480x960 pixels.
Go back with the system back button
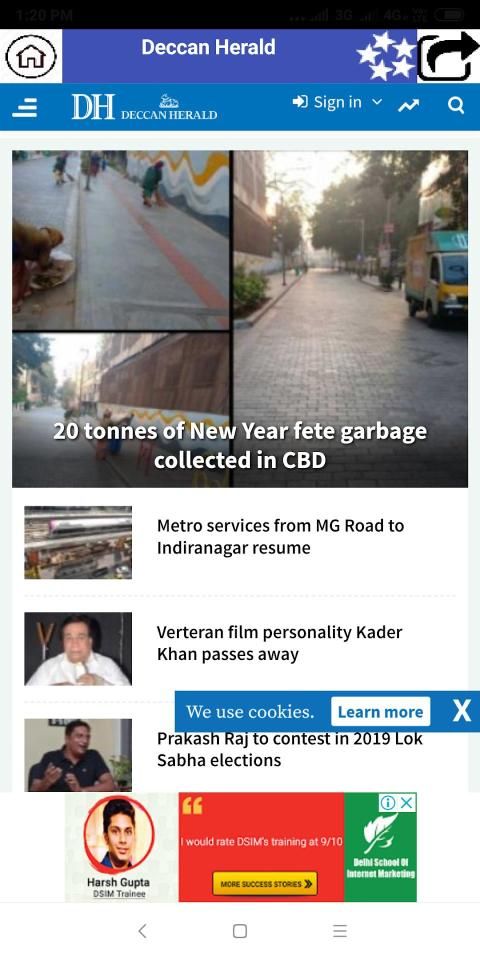tap(142, 931)
